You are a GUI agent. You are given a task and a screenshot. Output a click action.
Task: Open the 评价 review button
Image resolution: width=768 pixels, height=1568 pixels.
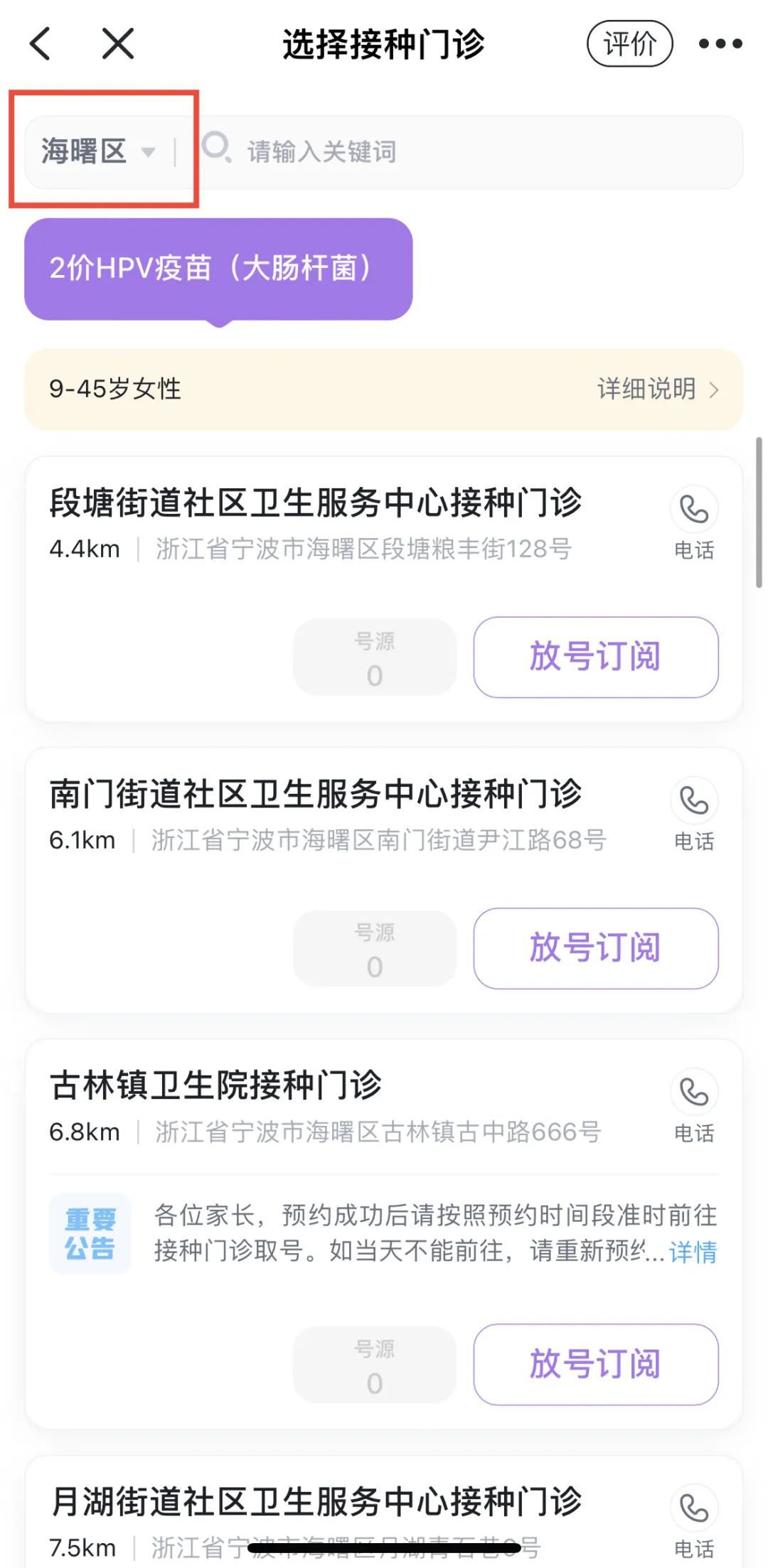pyautogui.click(x=629, y=44)
